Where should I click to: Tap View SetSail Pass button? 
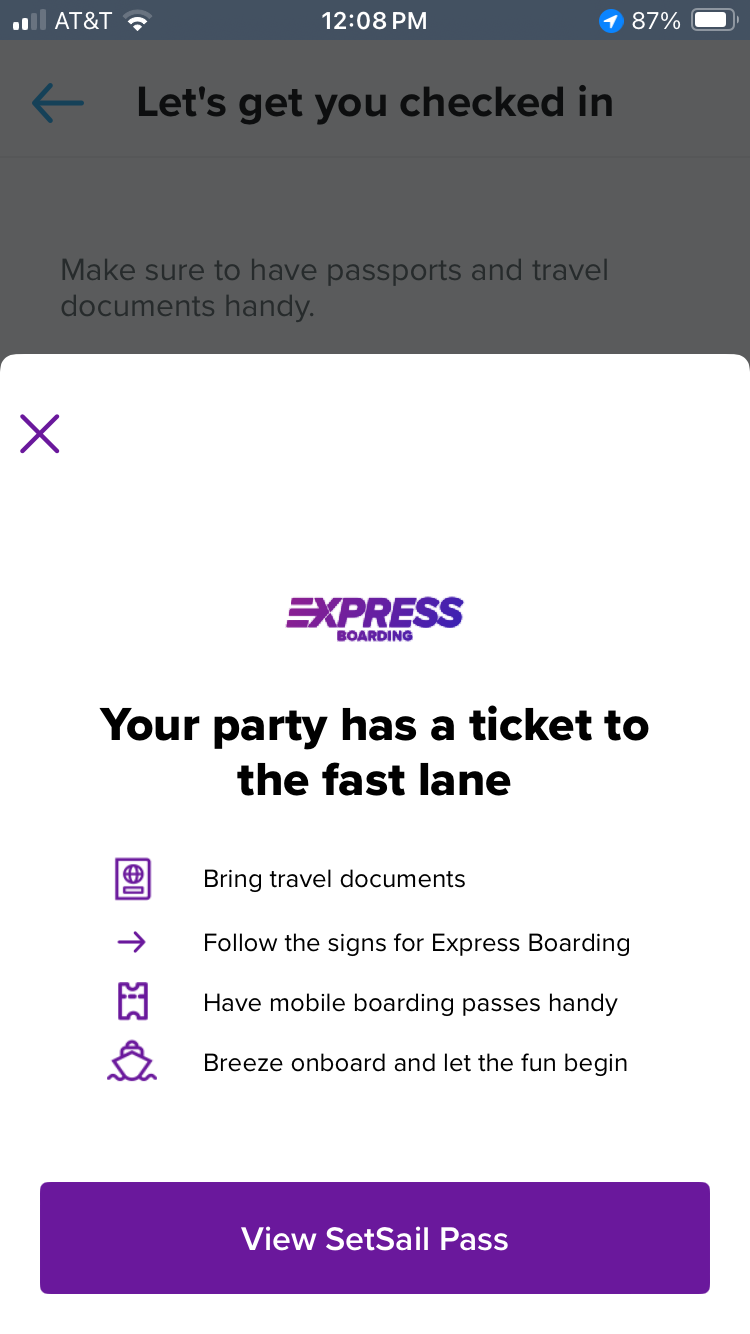click(x=375, y=1238)
